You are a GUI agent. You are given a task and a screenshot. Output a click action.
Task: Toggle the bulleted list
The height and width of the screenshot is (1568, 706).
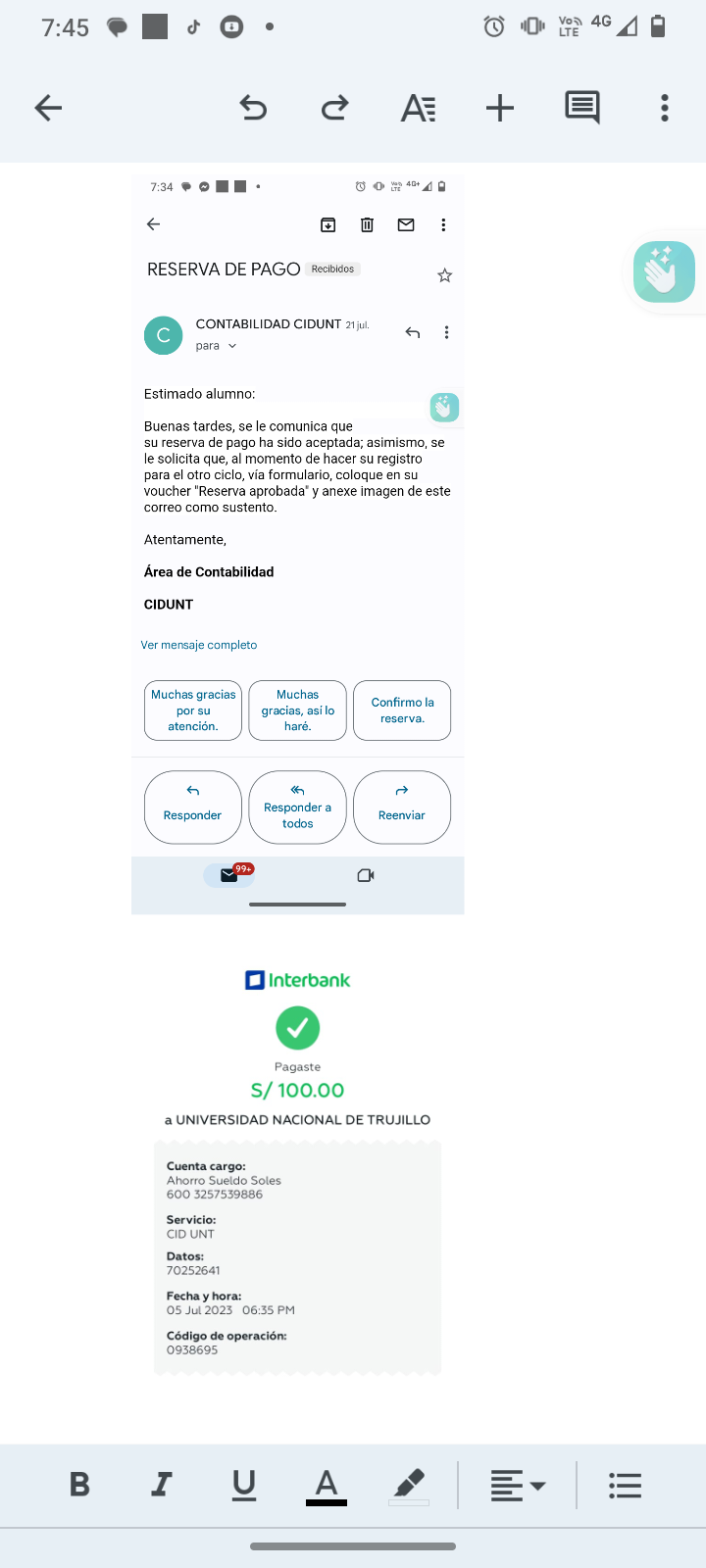coord(625,1486)
